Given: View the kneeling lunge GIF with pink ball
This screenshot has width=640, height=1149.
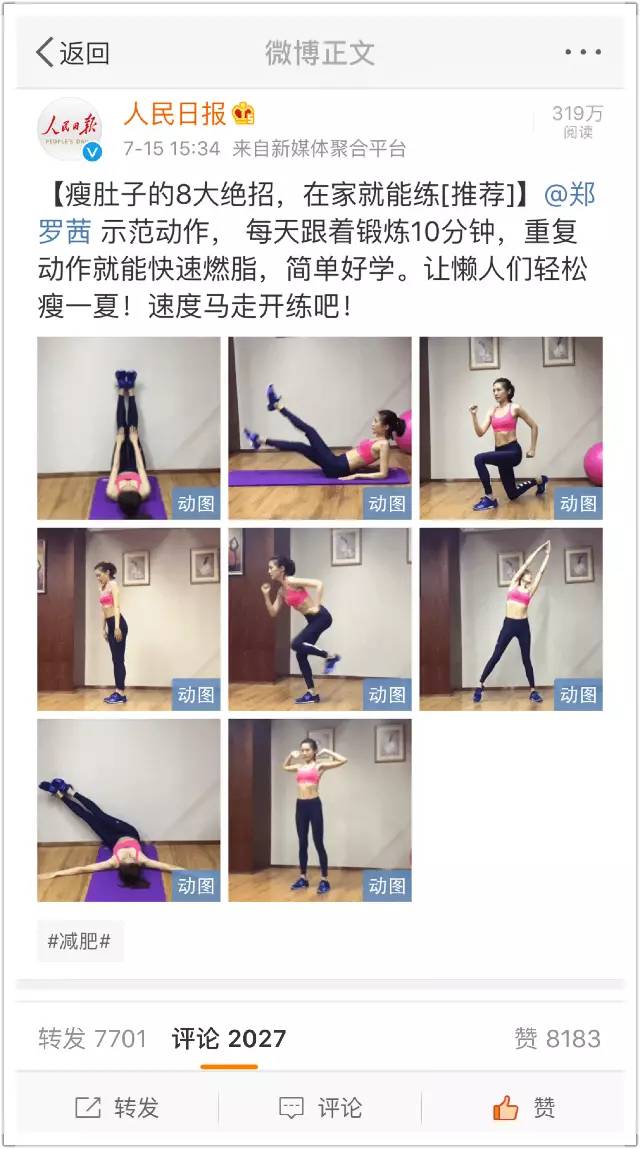Looking at the screenshot, I should click(511, 428).
